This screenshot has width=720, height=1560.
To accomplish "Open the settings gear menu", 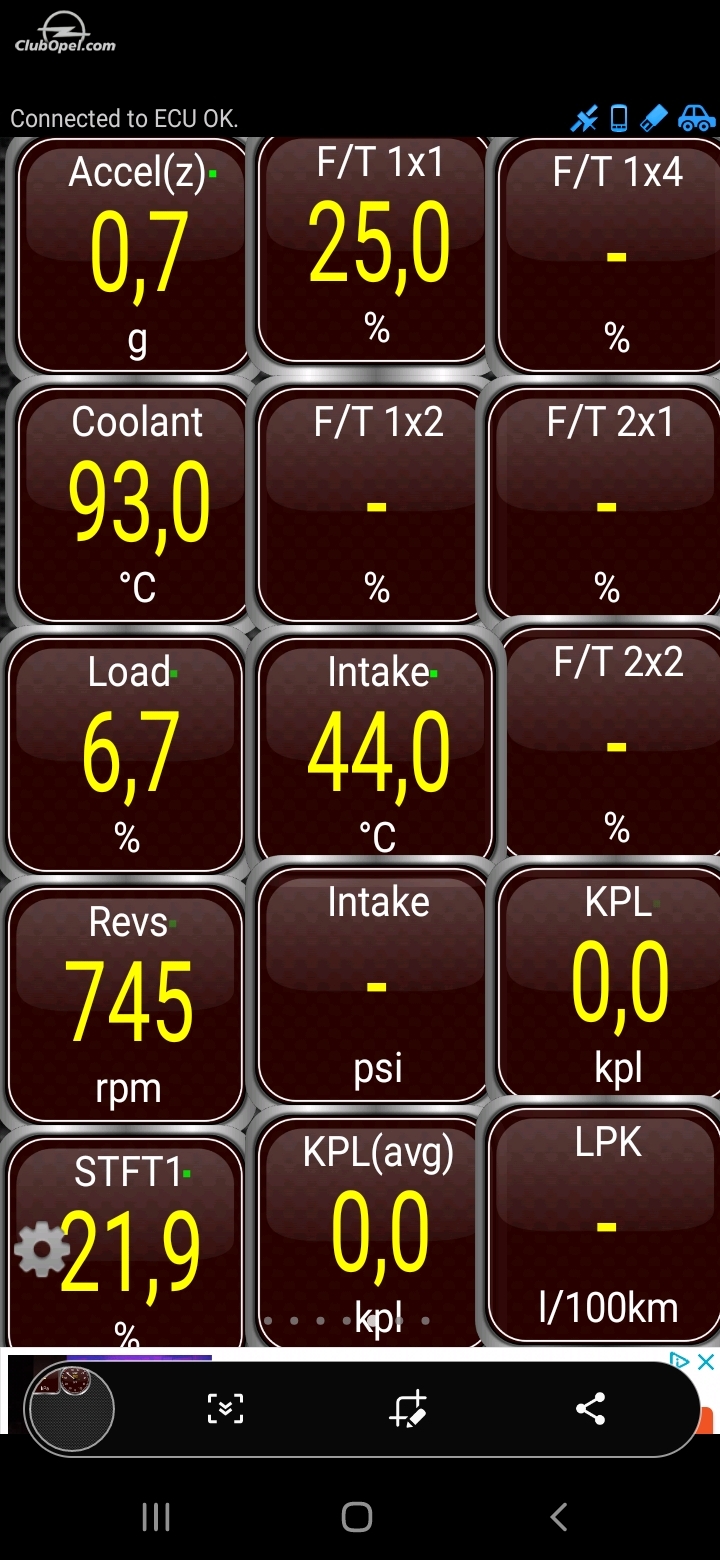I will click(x=42, y=1249).
